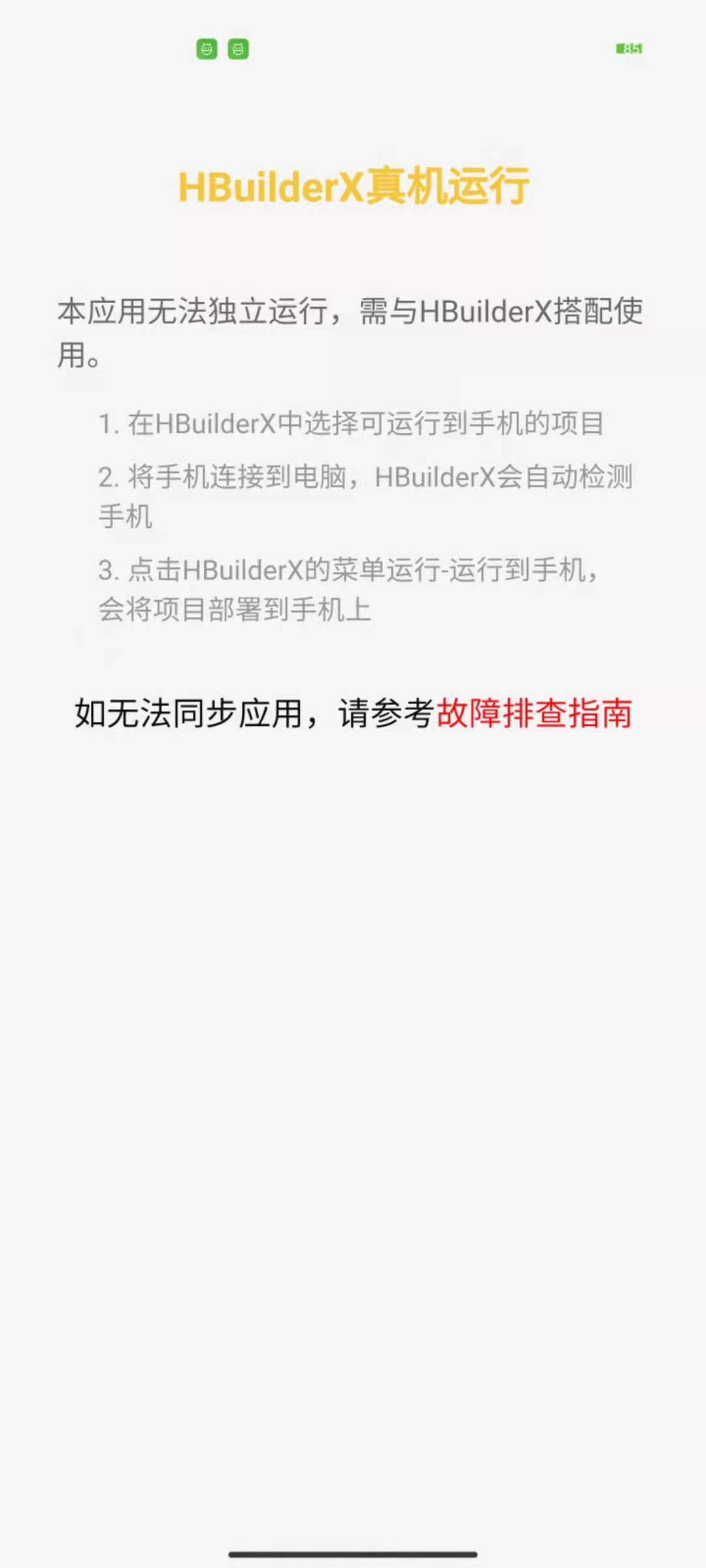Tap the HBuilderX真机运行 page title
The height and width of the screenshot is (1568, 706).
pos(353,185)
